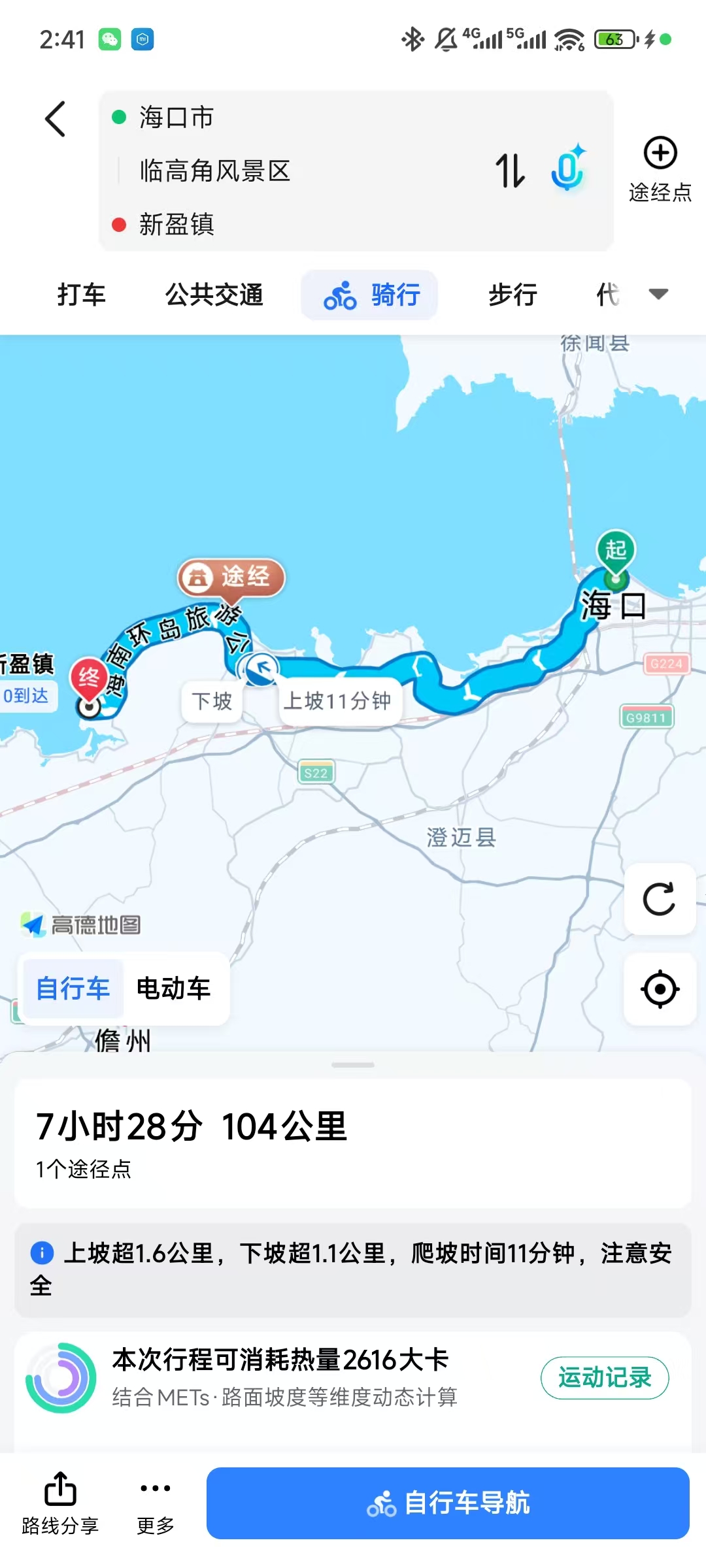This screenshot has width=706, height=1568.
Task: Select the 自行车 vehicle option
Action: pyautogui.click(x=72, y=988)
